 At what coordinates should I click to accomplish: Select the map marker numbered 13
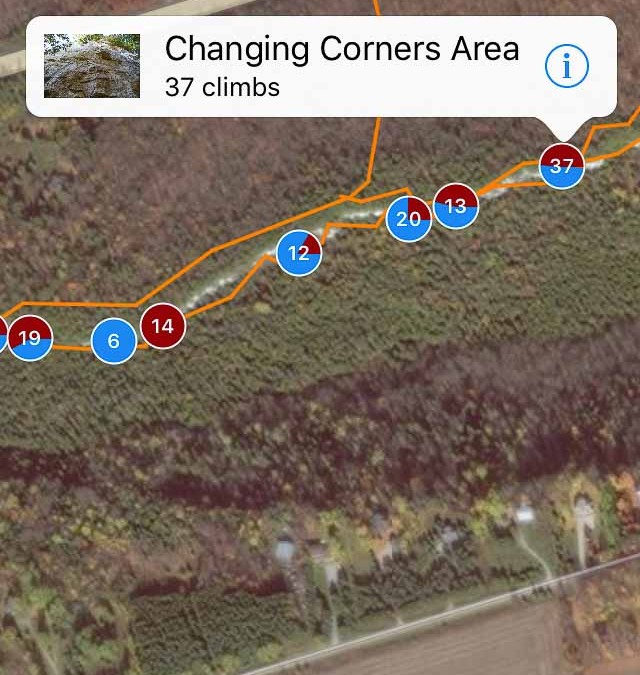(x=455, y=206)
